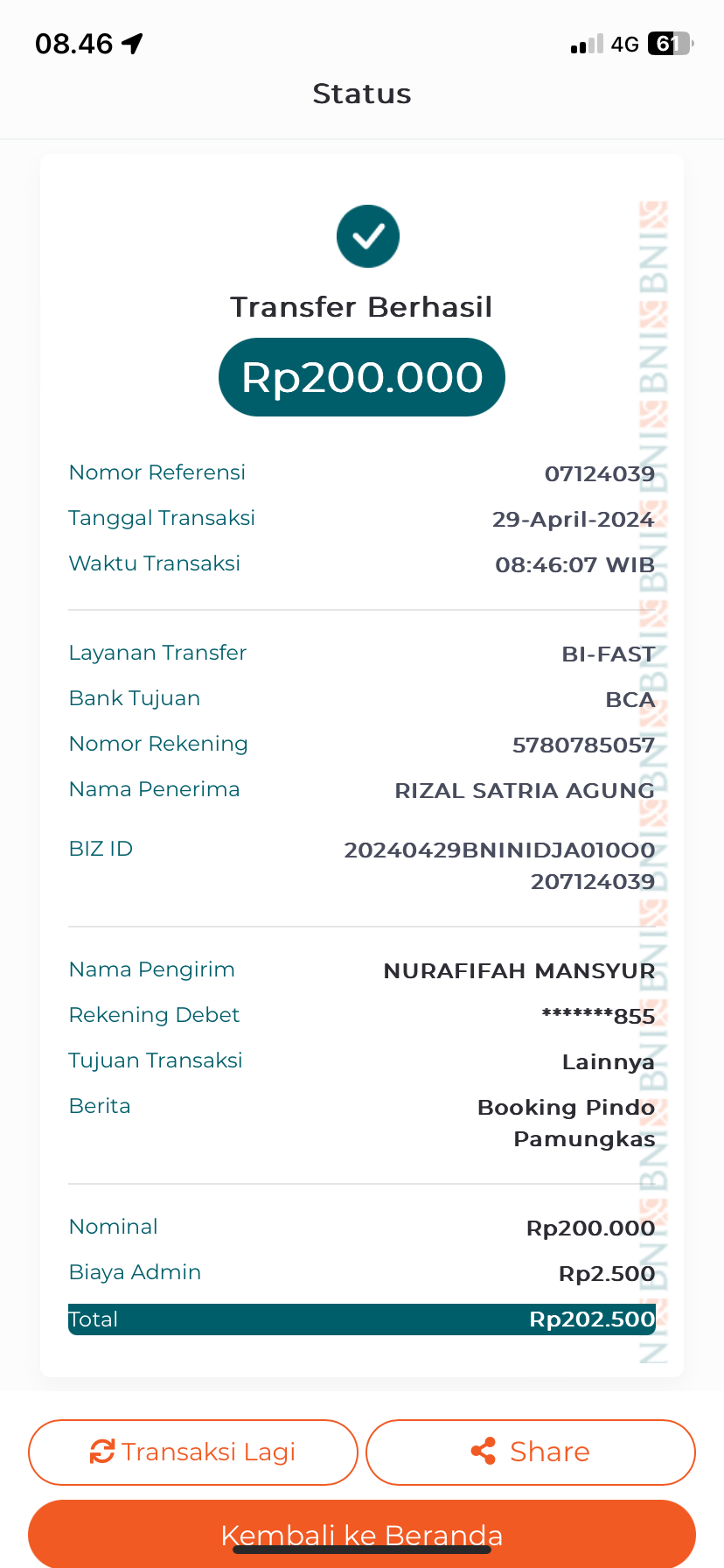Tap the Transaksi Lagi button

coord(193,1452)
